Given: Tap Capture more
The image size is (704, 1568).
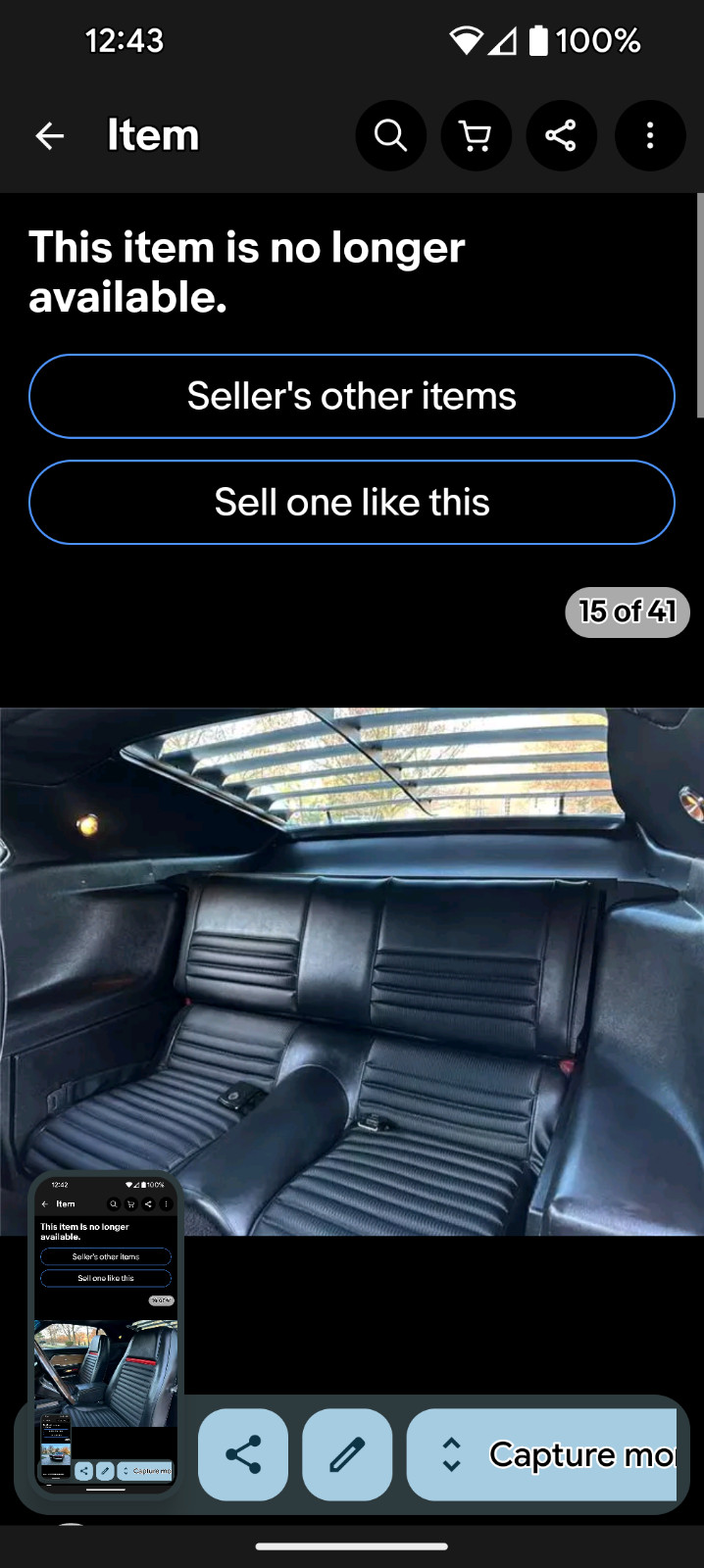Looking at the screenshot, I should click(544, 1454).
